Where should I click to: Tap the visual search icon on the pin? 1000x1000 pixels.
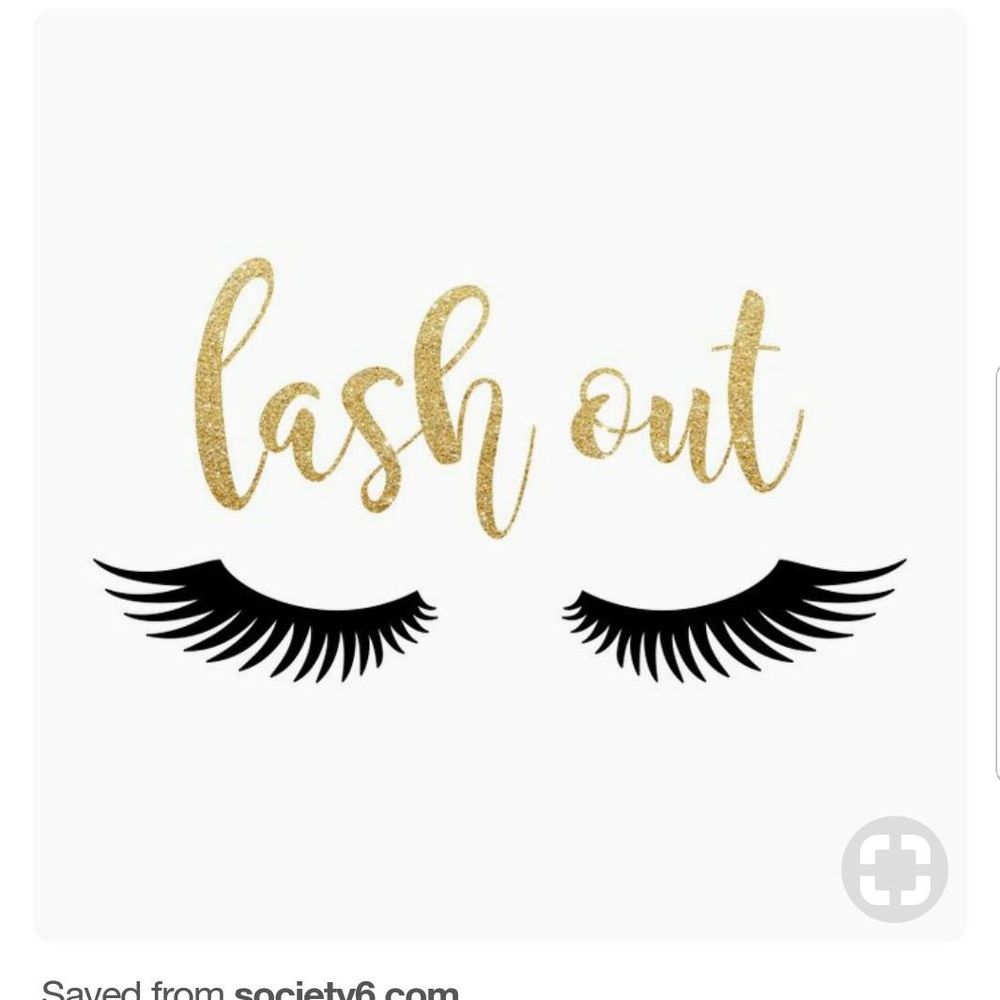click(893, 868)
